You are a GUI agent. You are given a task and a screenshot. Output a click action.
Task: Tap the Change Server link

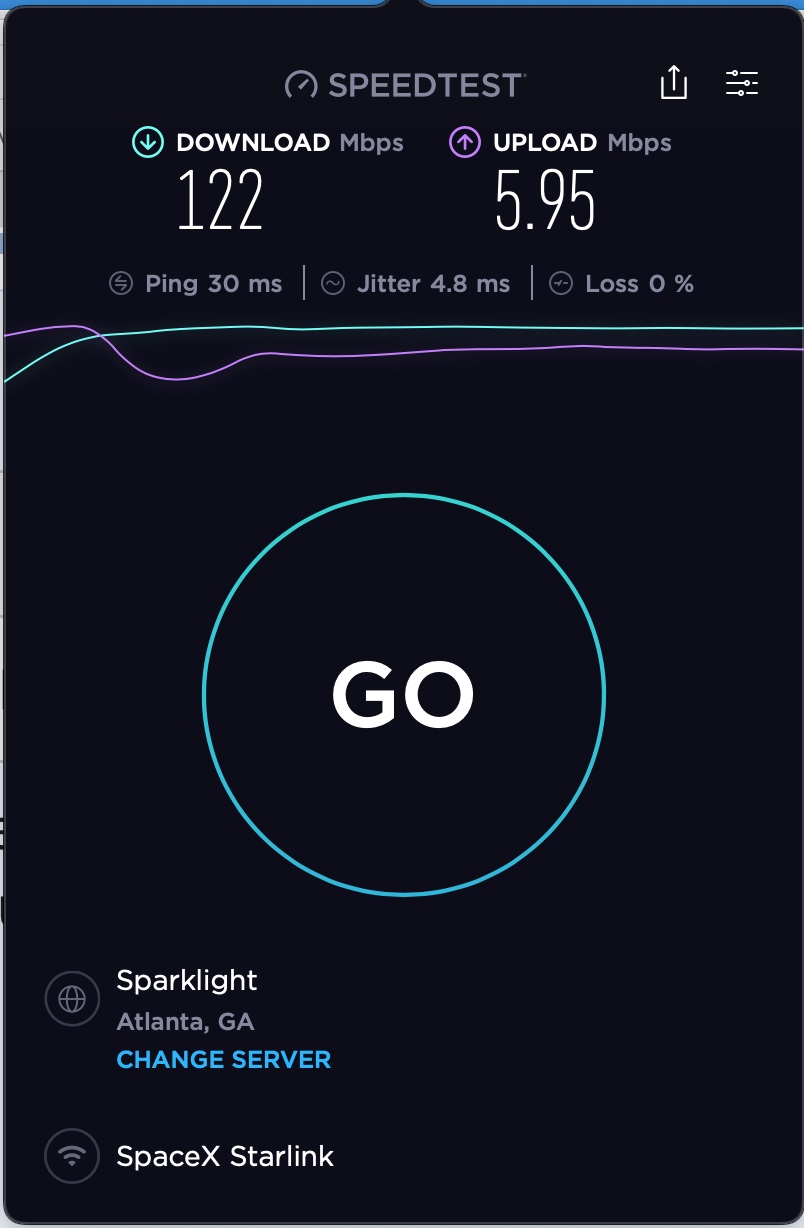pyautogui.click(x=223, y=1059)
